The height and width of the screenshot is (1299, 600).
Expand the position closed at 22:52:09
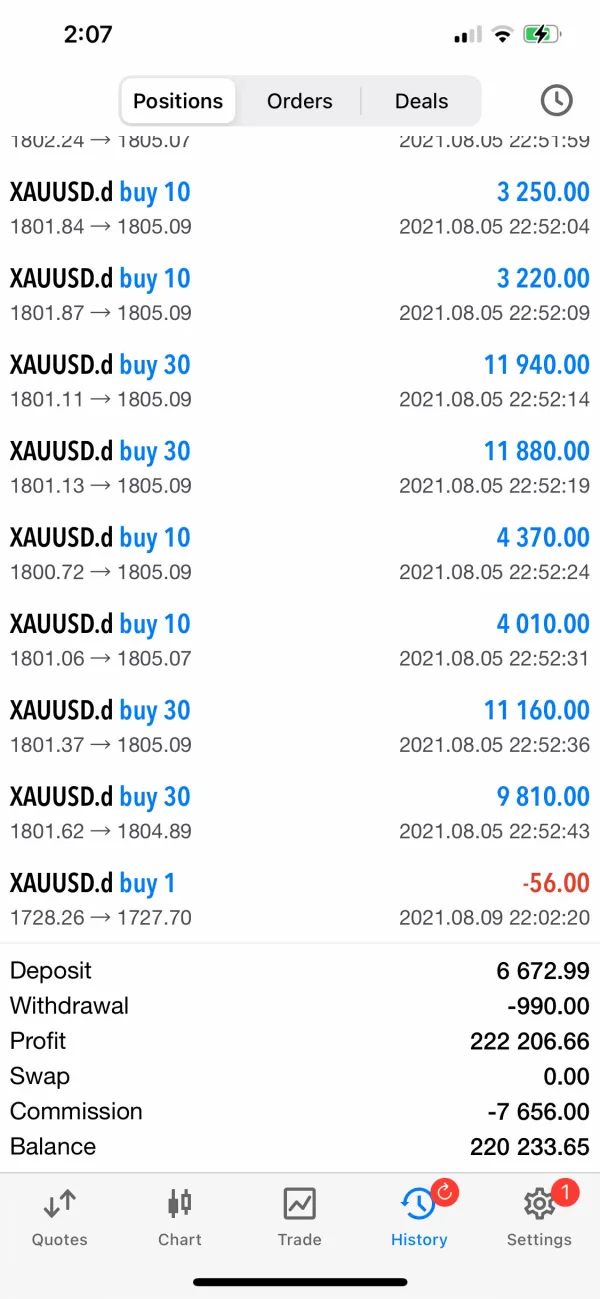pos(300,295)
